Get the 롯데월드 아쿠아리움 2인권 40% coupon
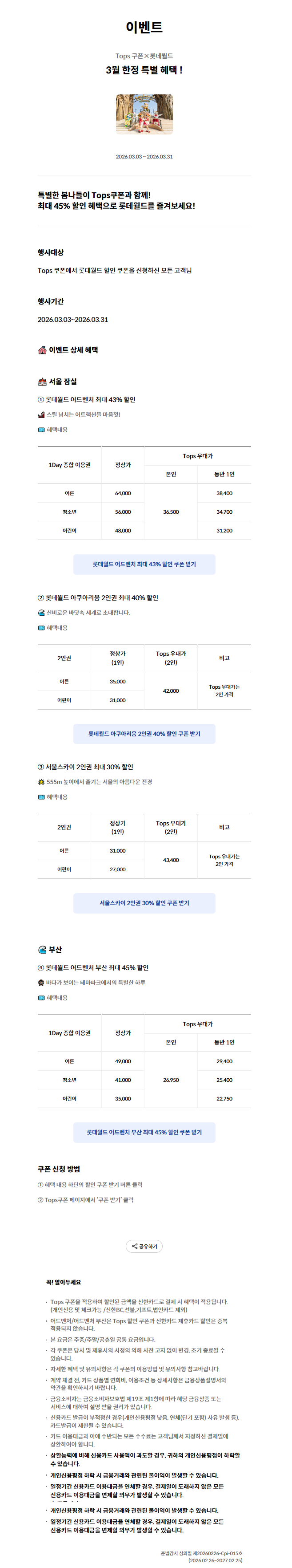Image resolution: width=292 pixels, height=1568 pixels. pos(144,734)
